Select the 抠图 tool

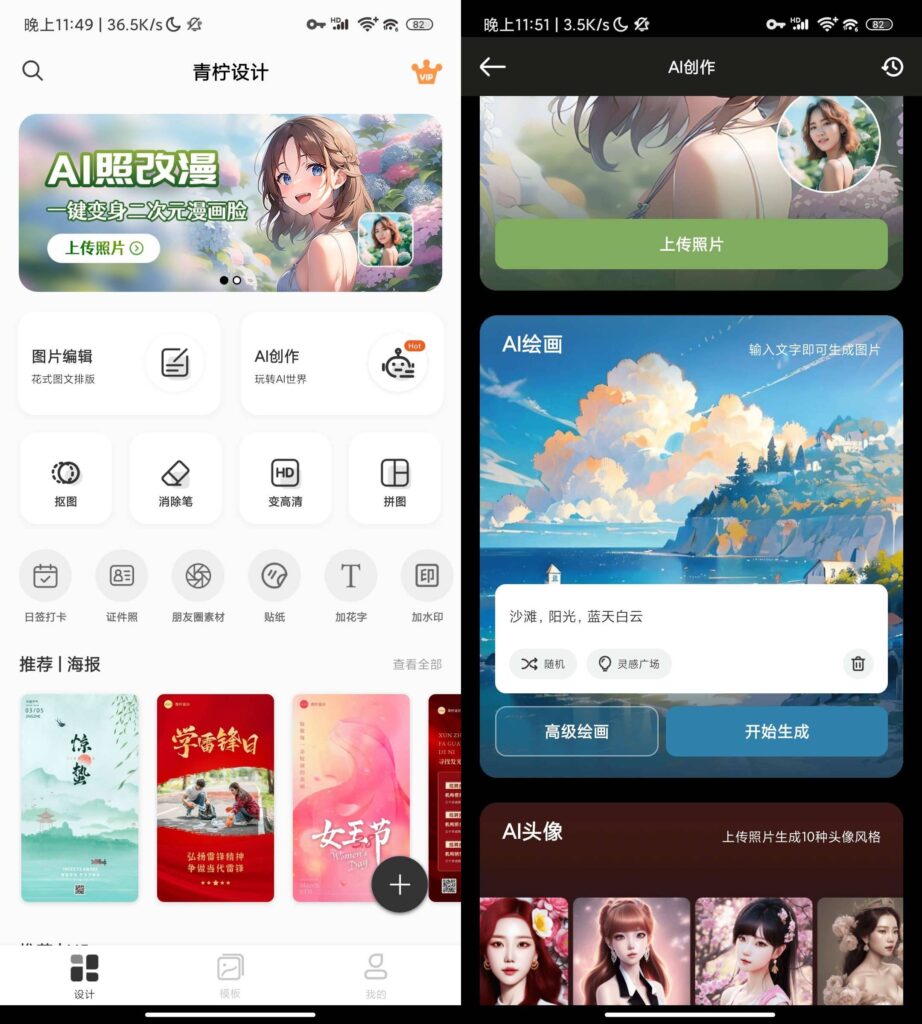[x=66, y=480]
